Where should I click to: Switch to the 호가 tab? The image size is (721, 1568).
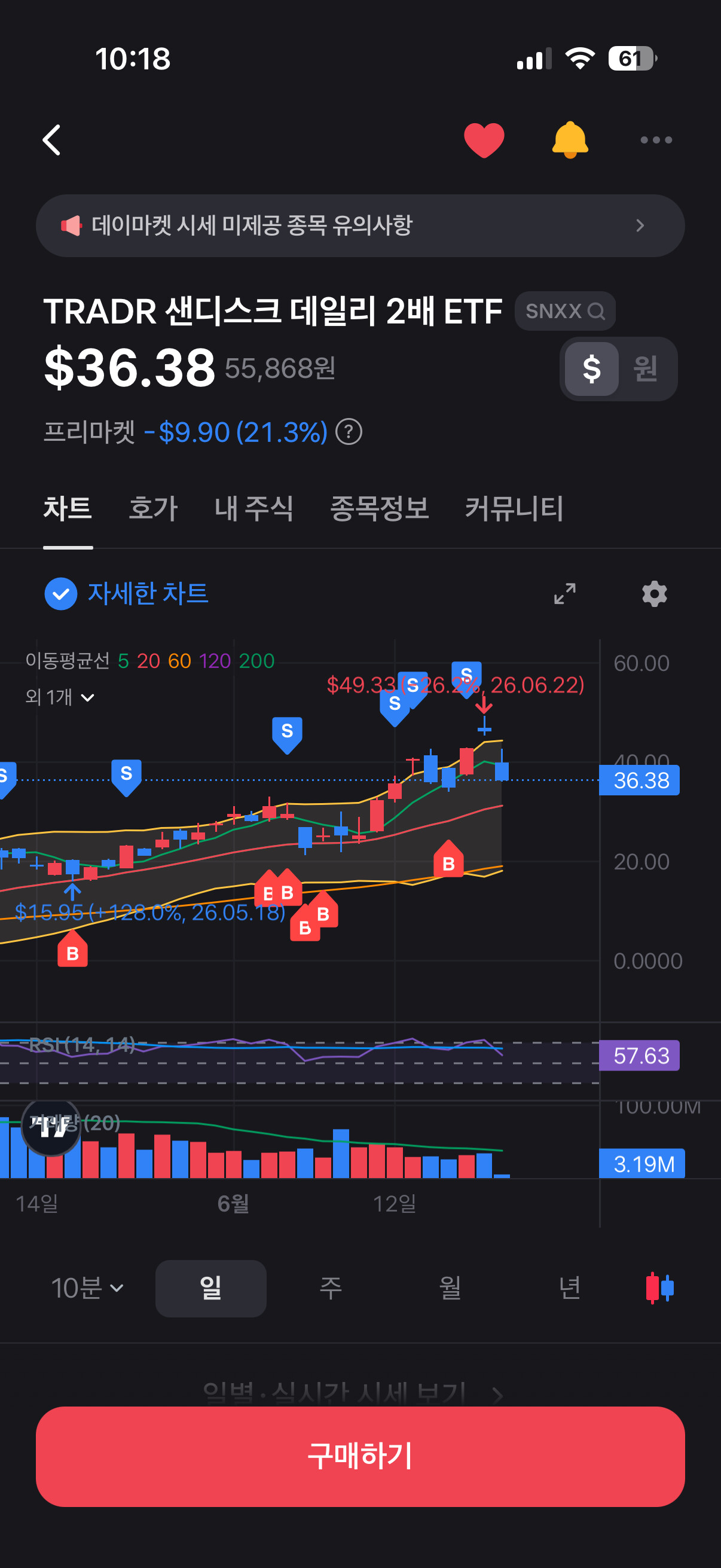point(152,508)
